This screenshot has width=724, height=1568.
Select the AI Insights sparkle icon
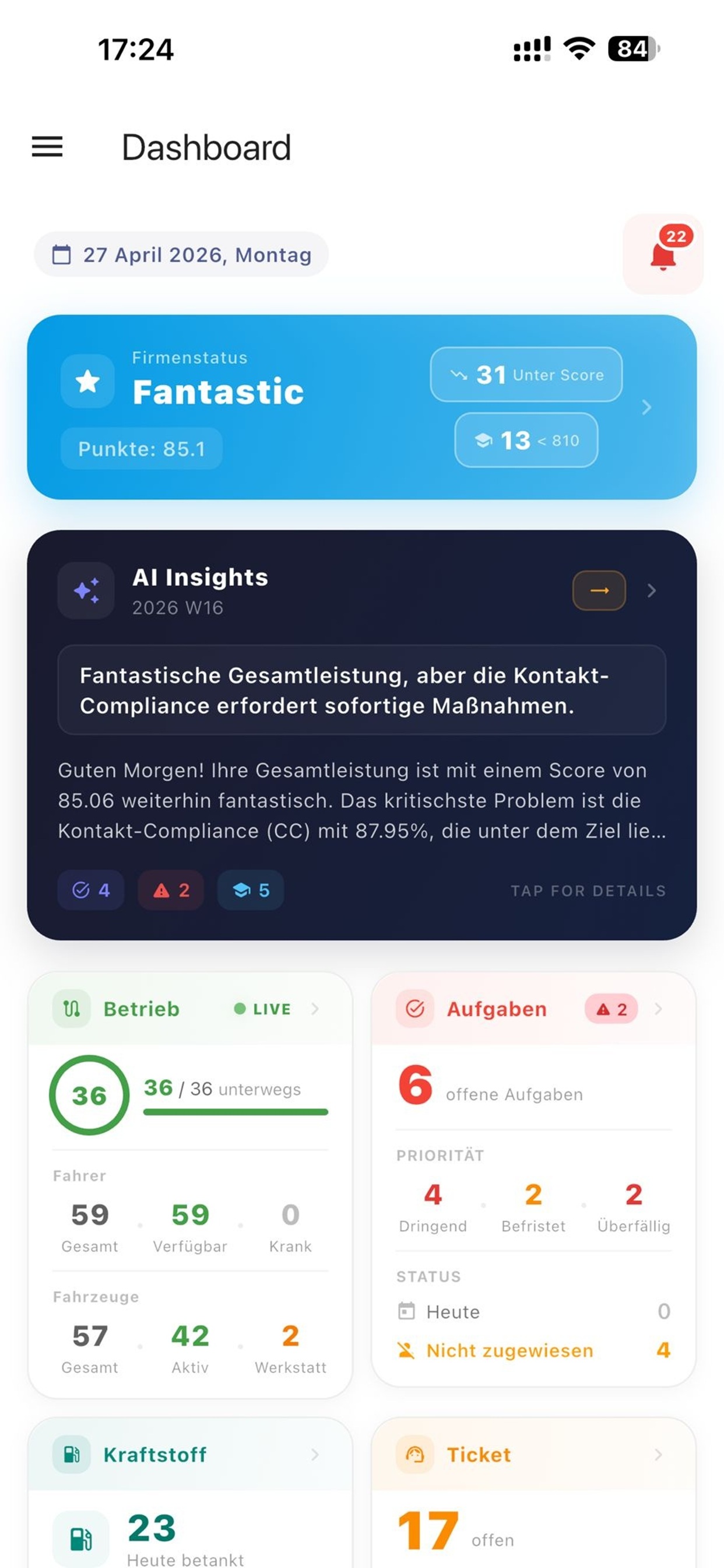(x=86, y=590)
